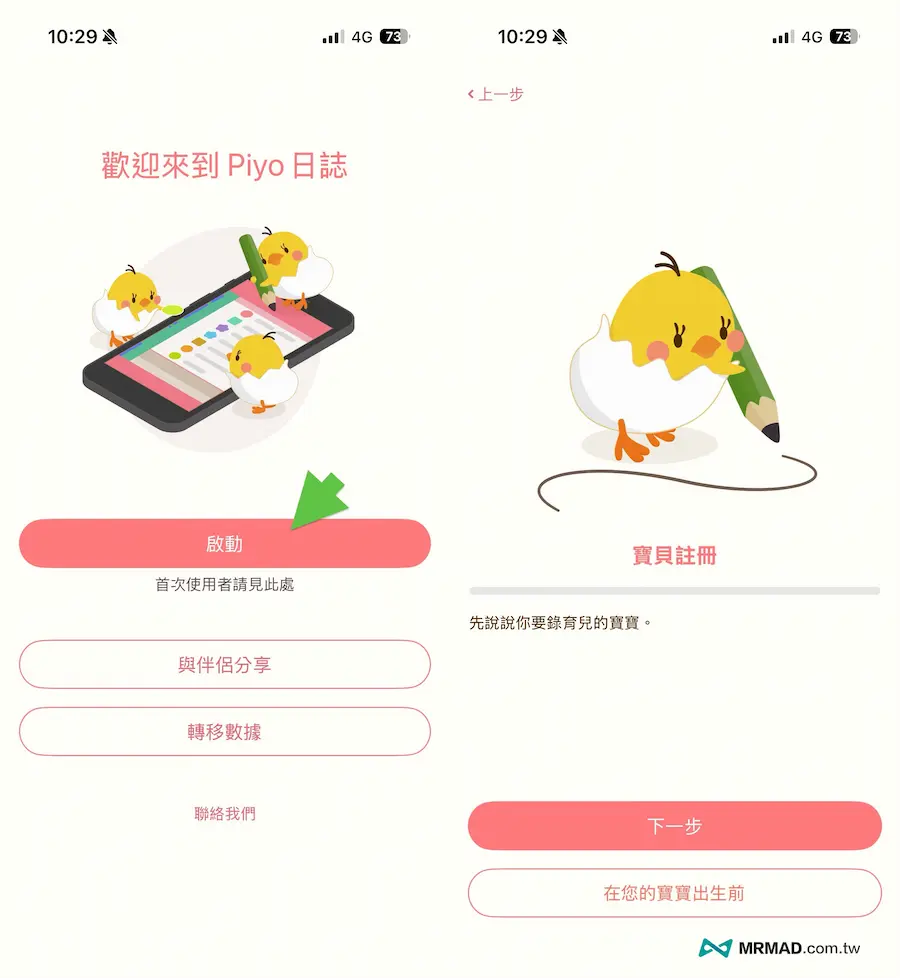The width and height of the screenshot is (900, 978).
Task: Tap the 下一步 next button
Action: tap(674, 825)
